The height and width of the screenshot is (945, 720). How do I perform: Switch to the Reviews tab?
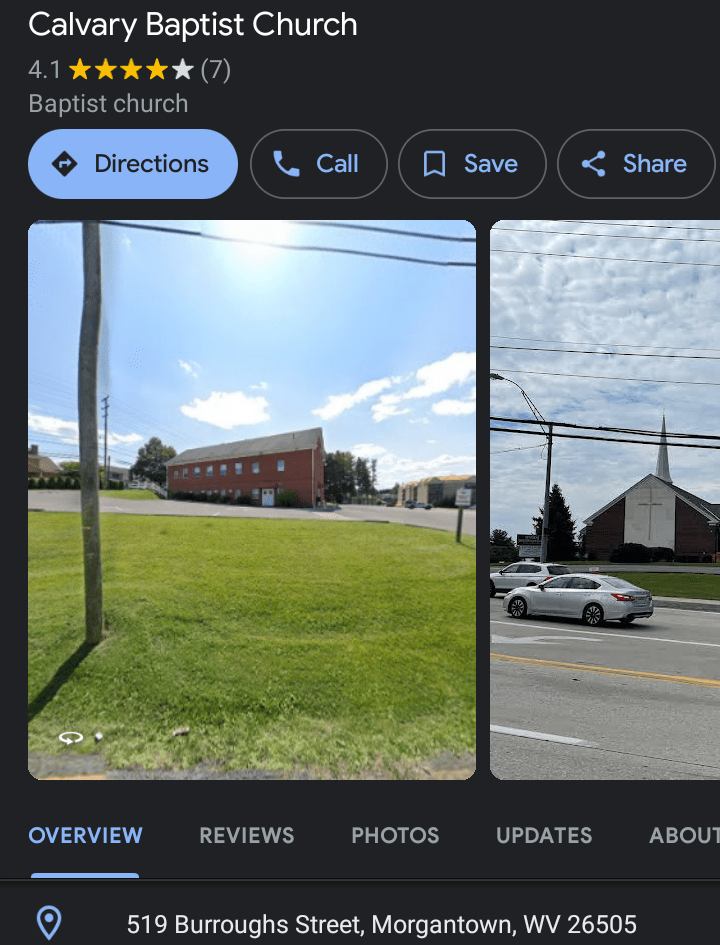tap(246, 835)
